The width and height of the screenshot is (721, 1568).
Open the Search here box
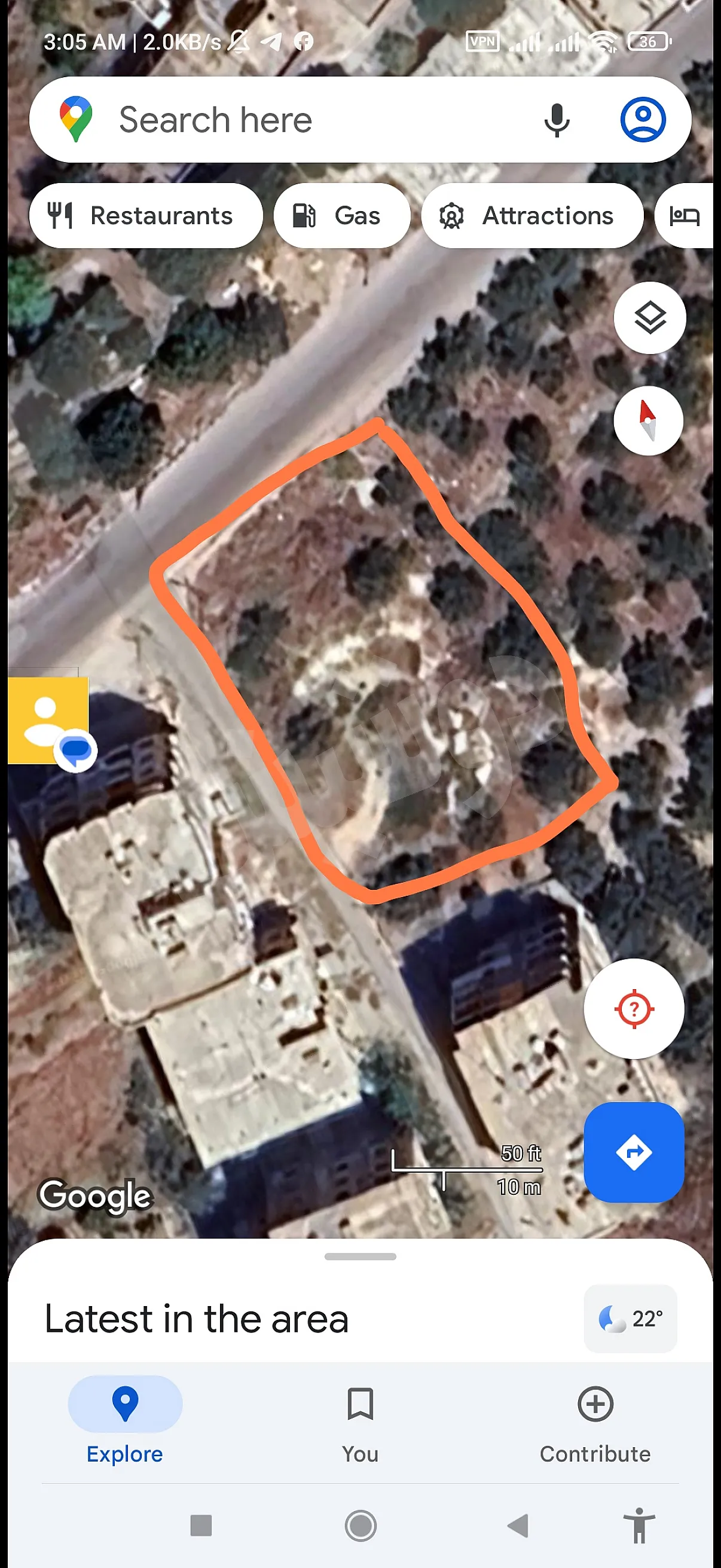pyautogui.click(x=304, y=120)
